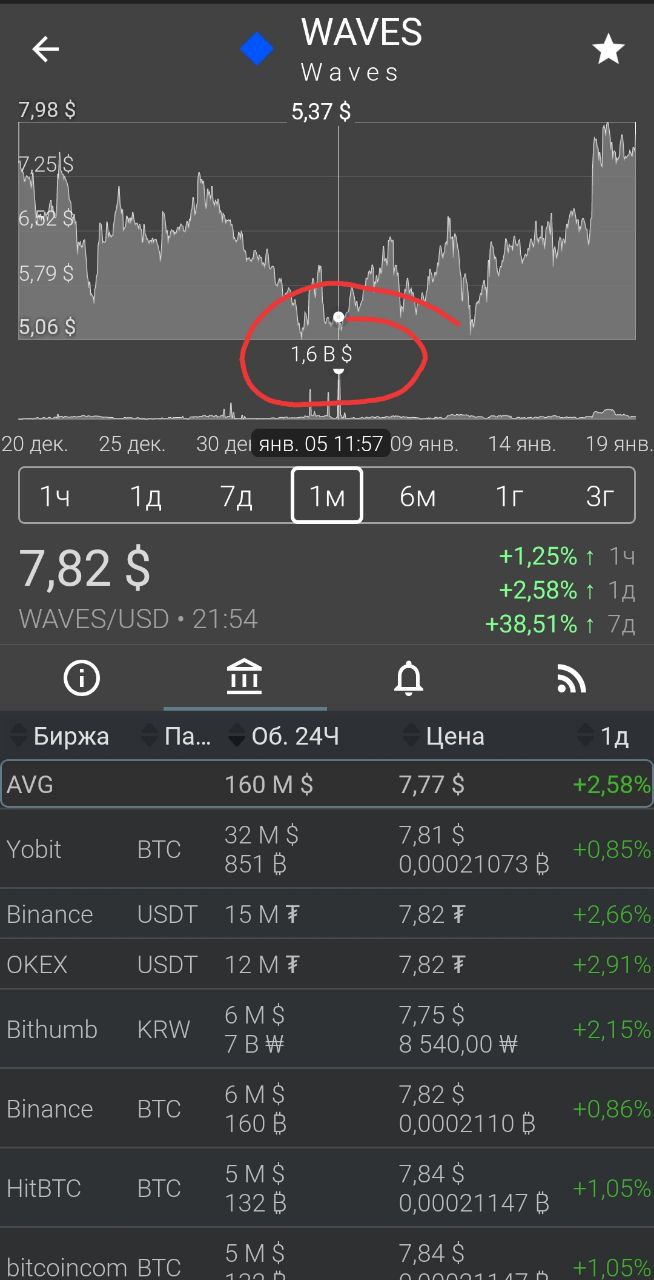Open the OKEX USDT market row
654x1280 pixels.
tap(327, 964)
